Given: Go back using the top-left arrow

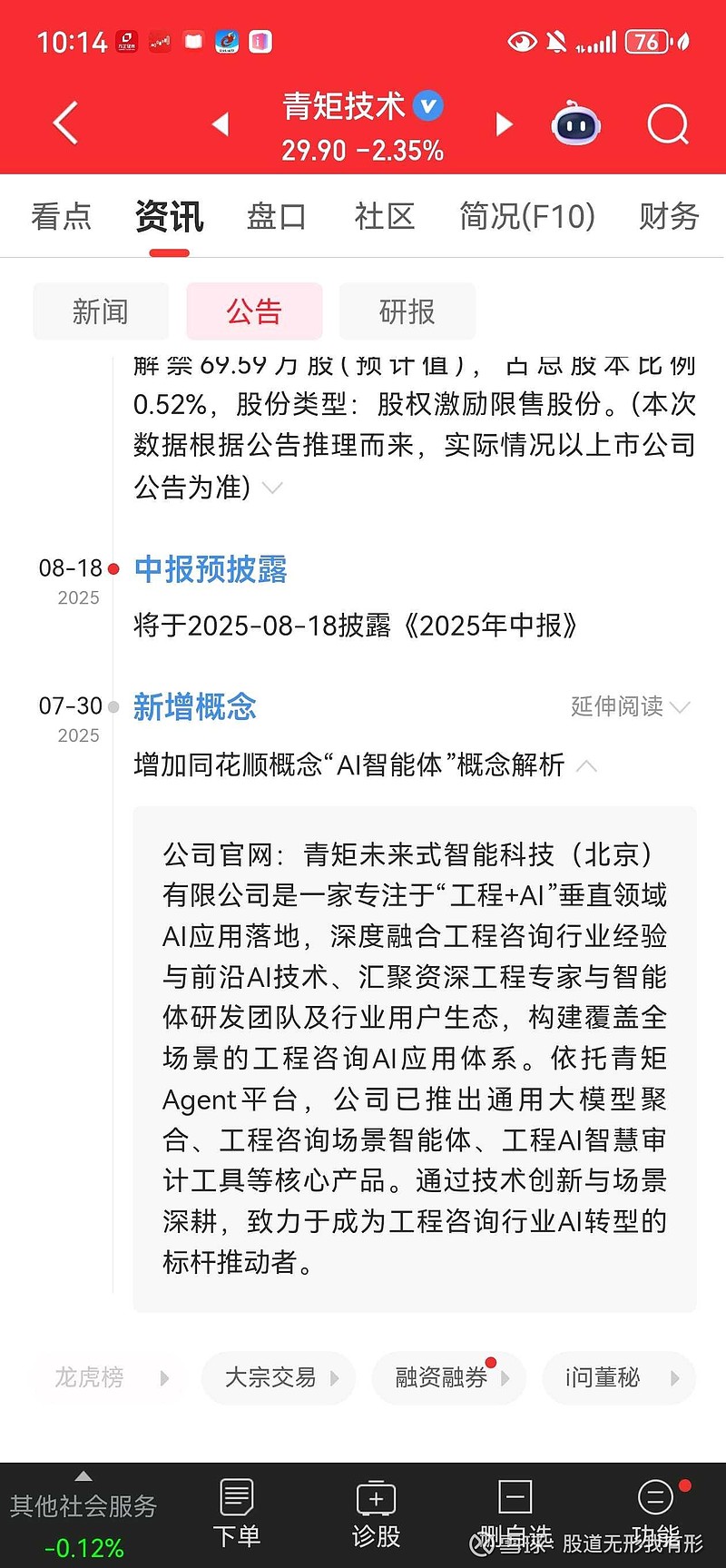Looking at the screenshot, I should click(65, 123).
